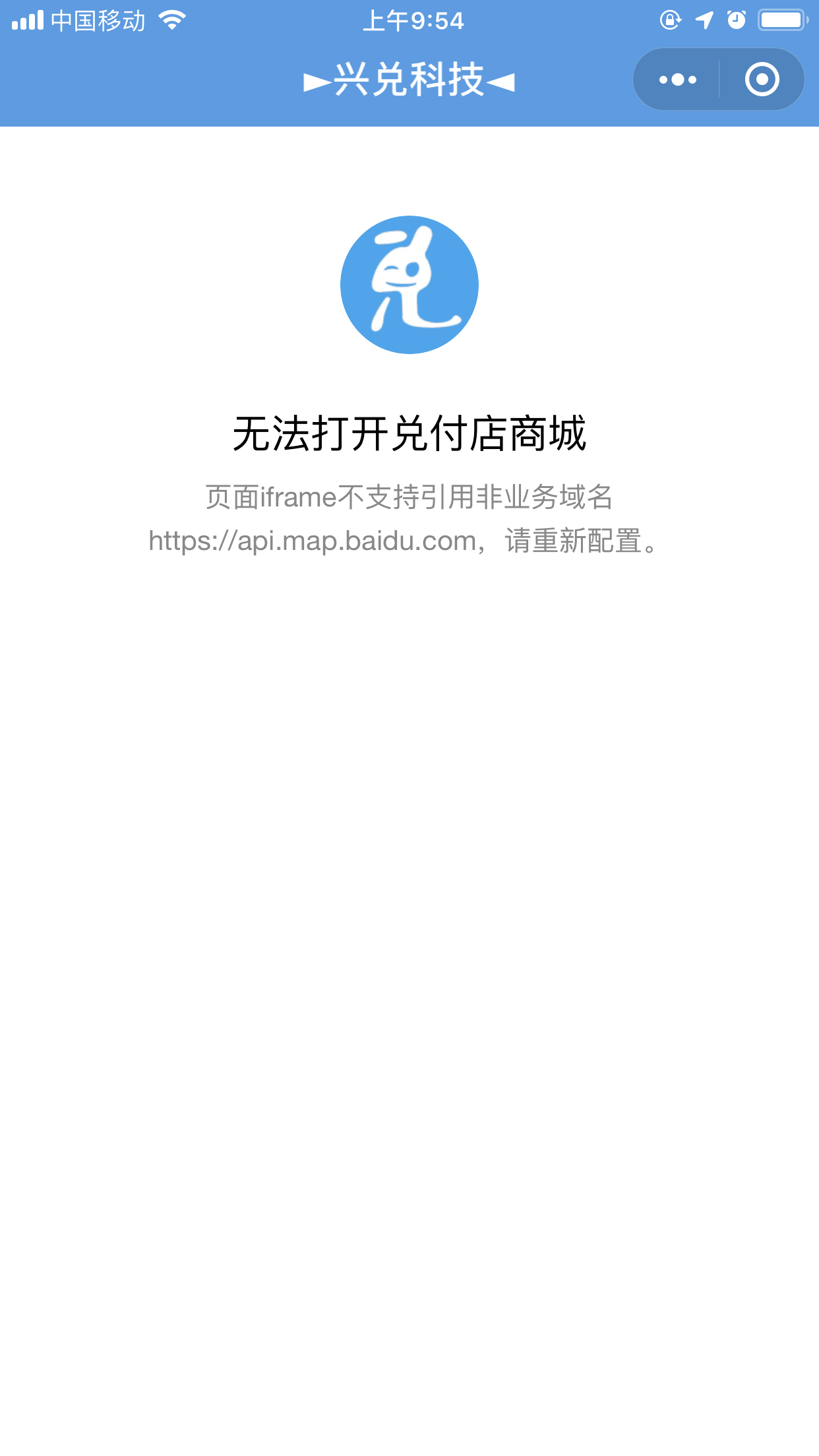This screenshot has height=1456, width=819.
Task: Close the mini program via the circle button
Action: point(762,80)
